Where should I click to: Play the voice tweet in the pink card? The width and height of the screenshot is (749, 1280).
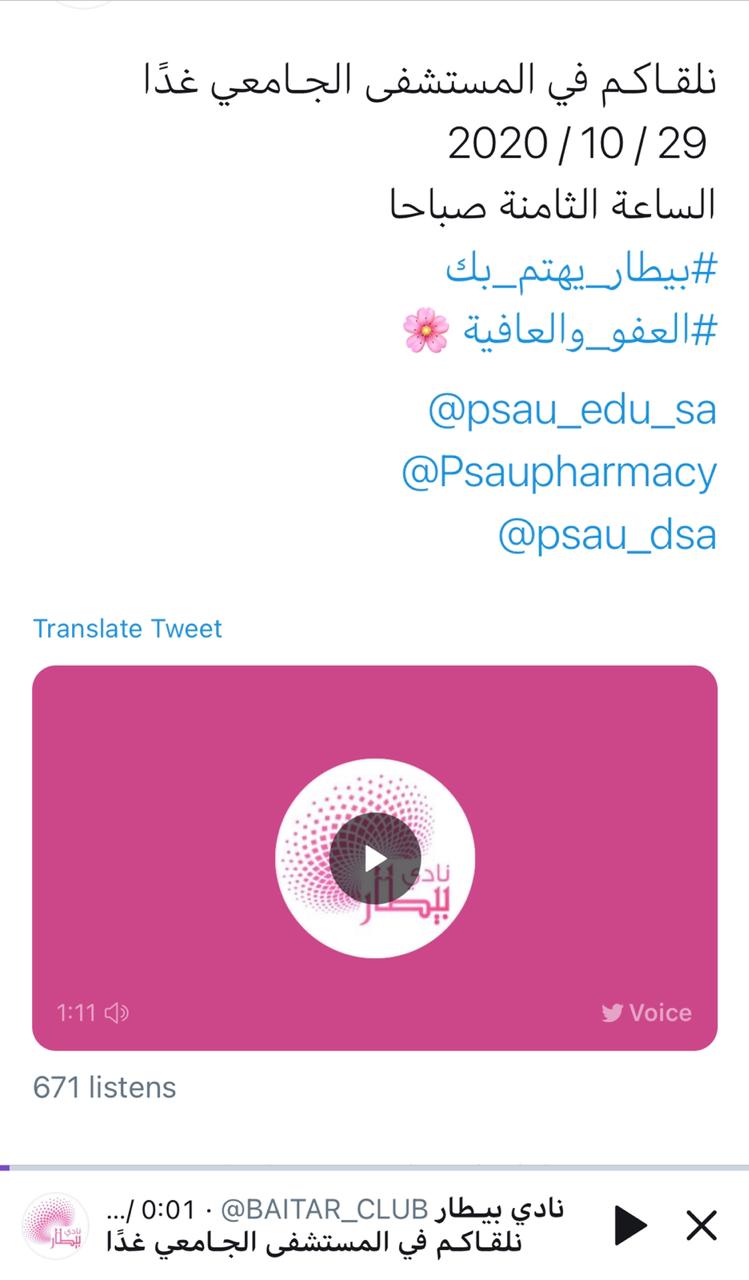(x=375, y=858)
